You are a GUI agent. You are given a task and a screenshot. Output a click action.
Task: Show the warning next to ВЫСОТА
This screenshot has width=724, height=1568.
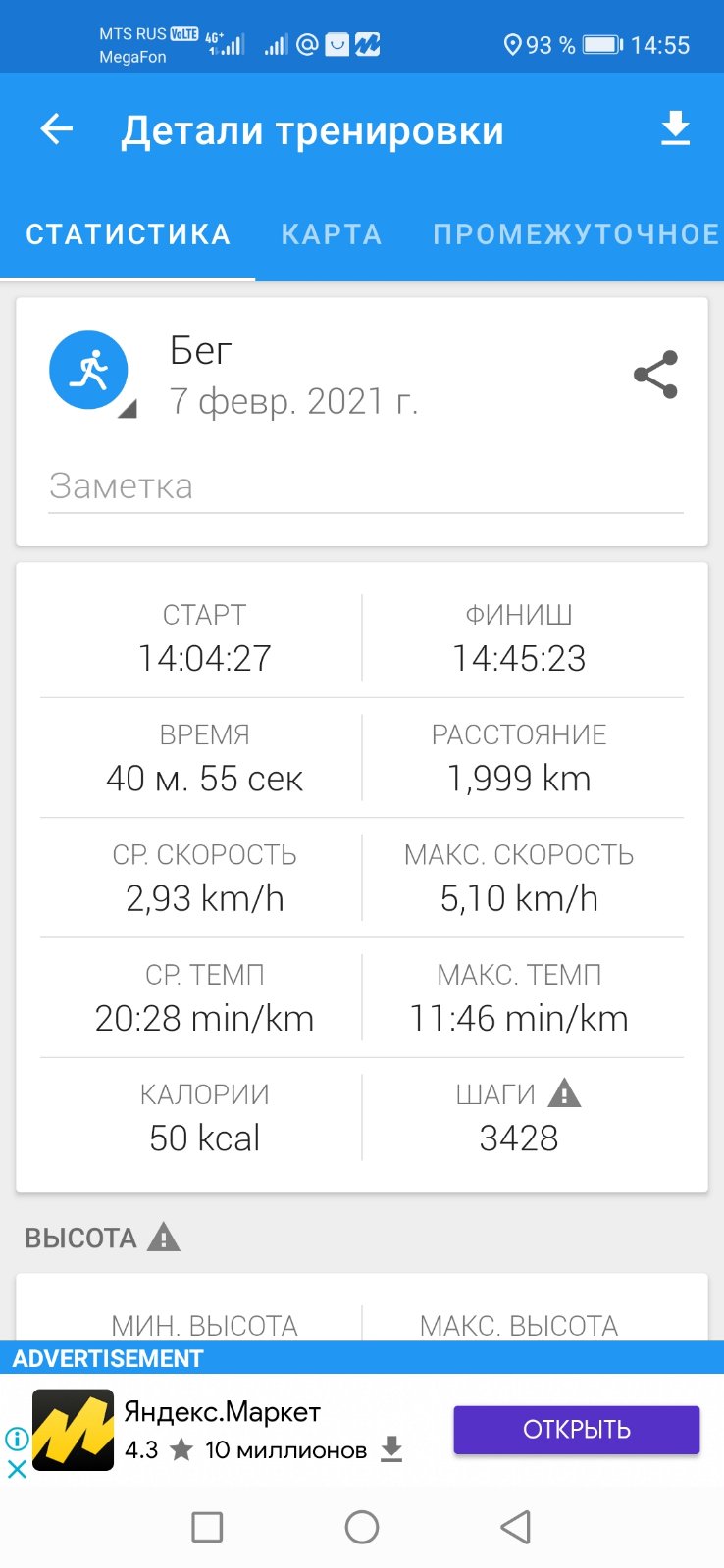pos(164,1238)
